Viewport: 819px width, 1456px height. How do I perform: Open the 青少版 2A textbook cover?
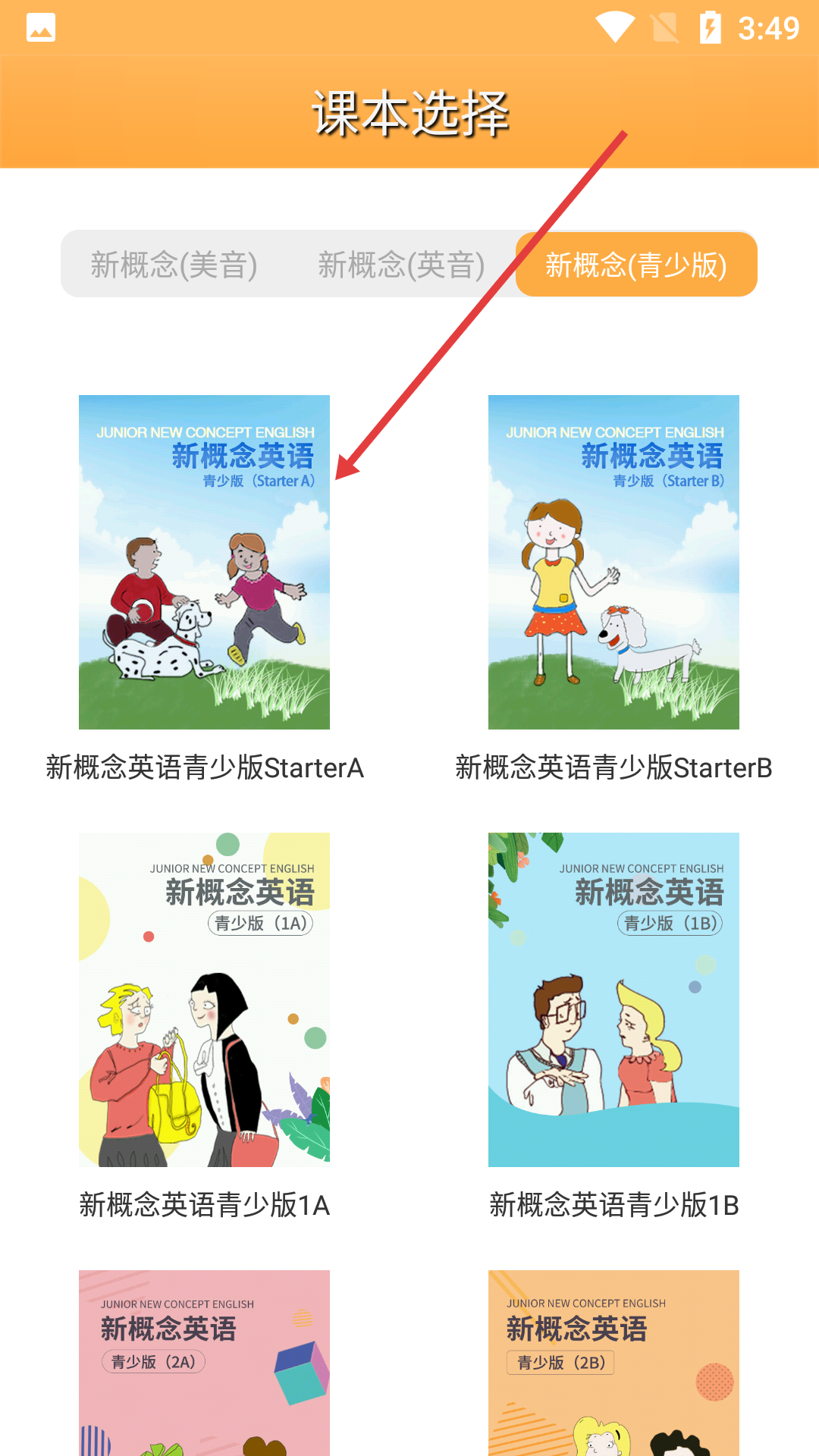tap(204, 1363)
